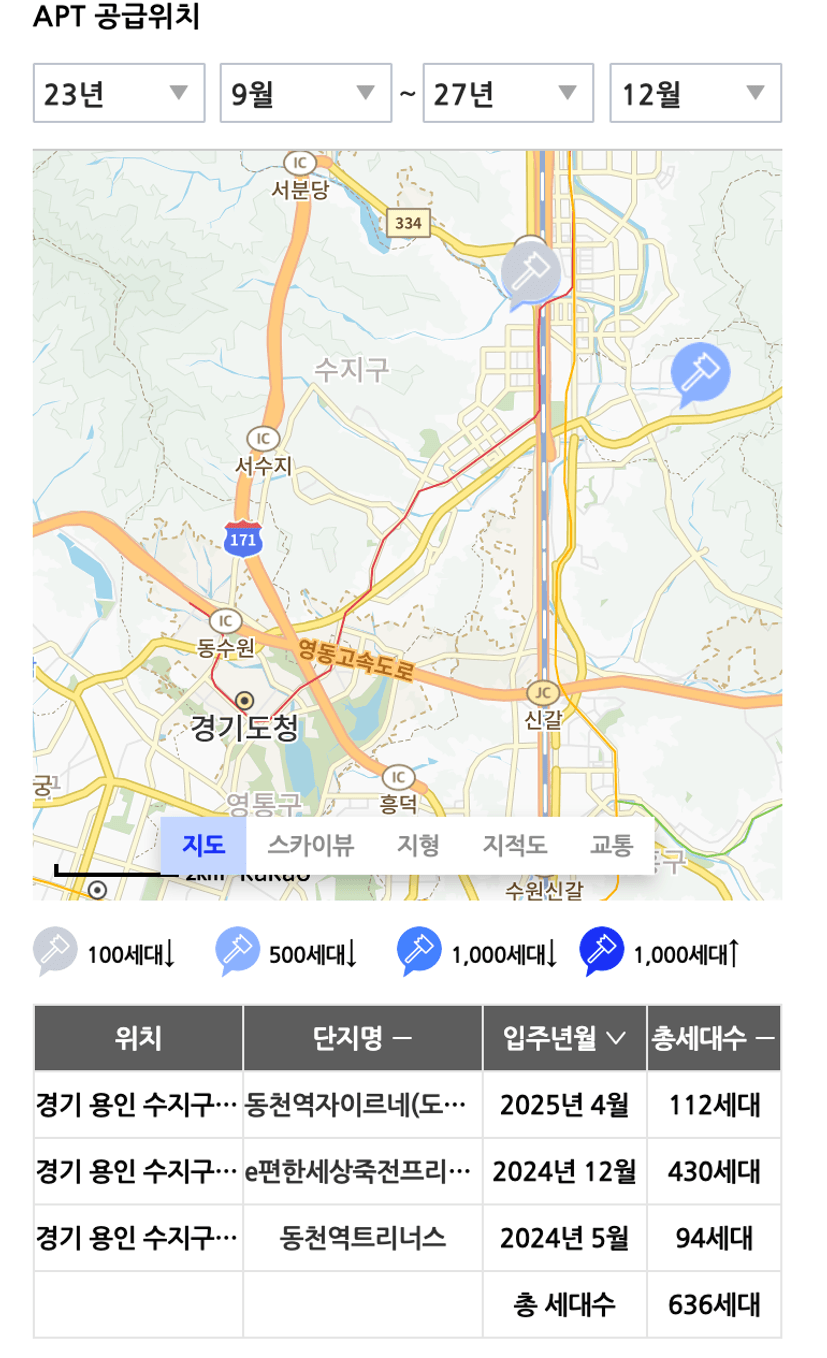Sort table by 단지명 column

point(363,1038)
